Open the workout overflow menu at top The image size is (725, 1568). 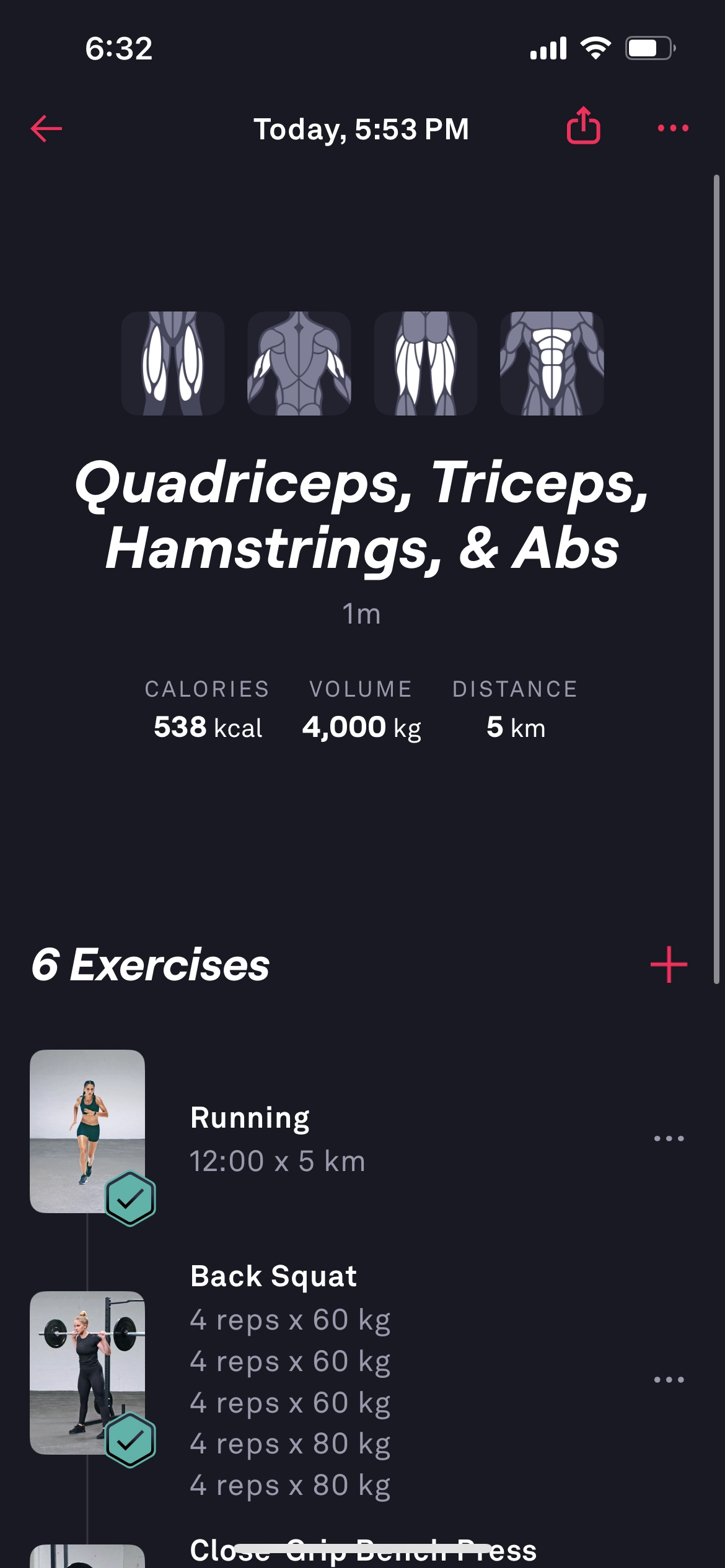point(672,128)
